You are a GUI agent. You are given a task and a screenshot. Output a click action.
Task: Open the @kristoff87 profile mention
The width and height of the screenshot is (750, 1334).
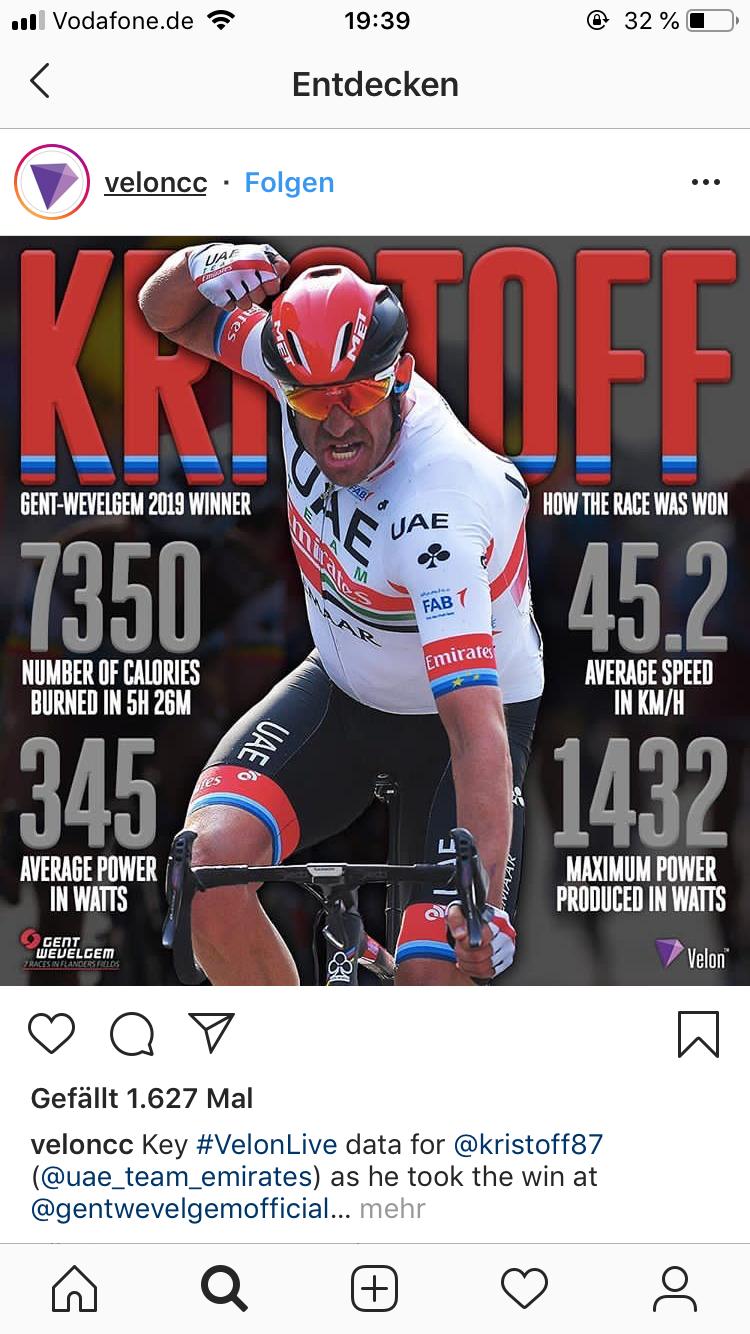tap(527, 1143)
